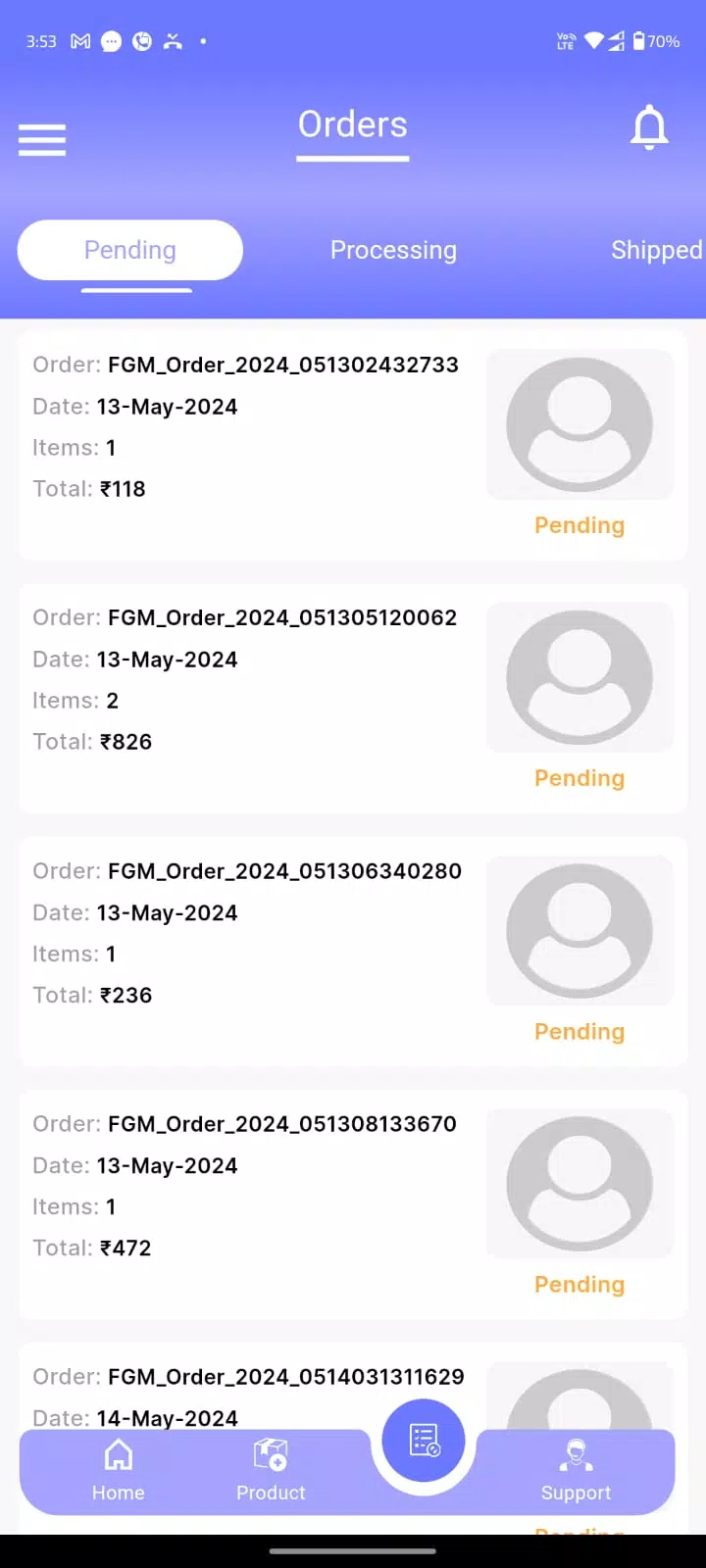The image size is (706, 1568).
Task: Open the Product tab
Action: 271,1470
